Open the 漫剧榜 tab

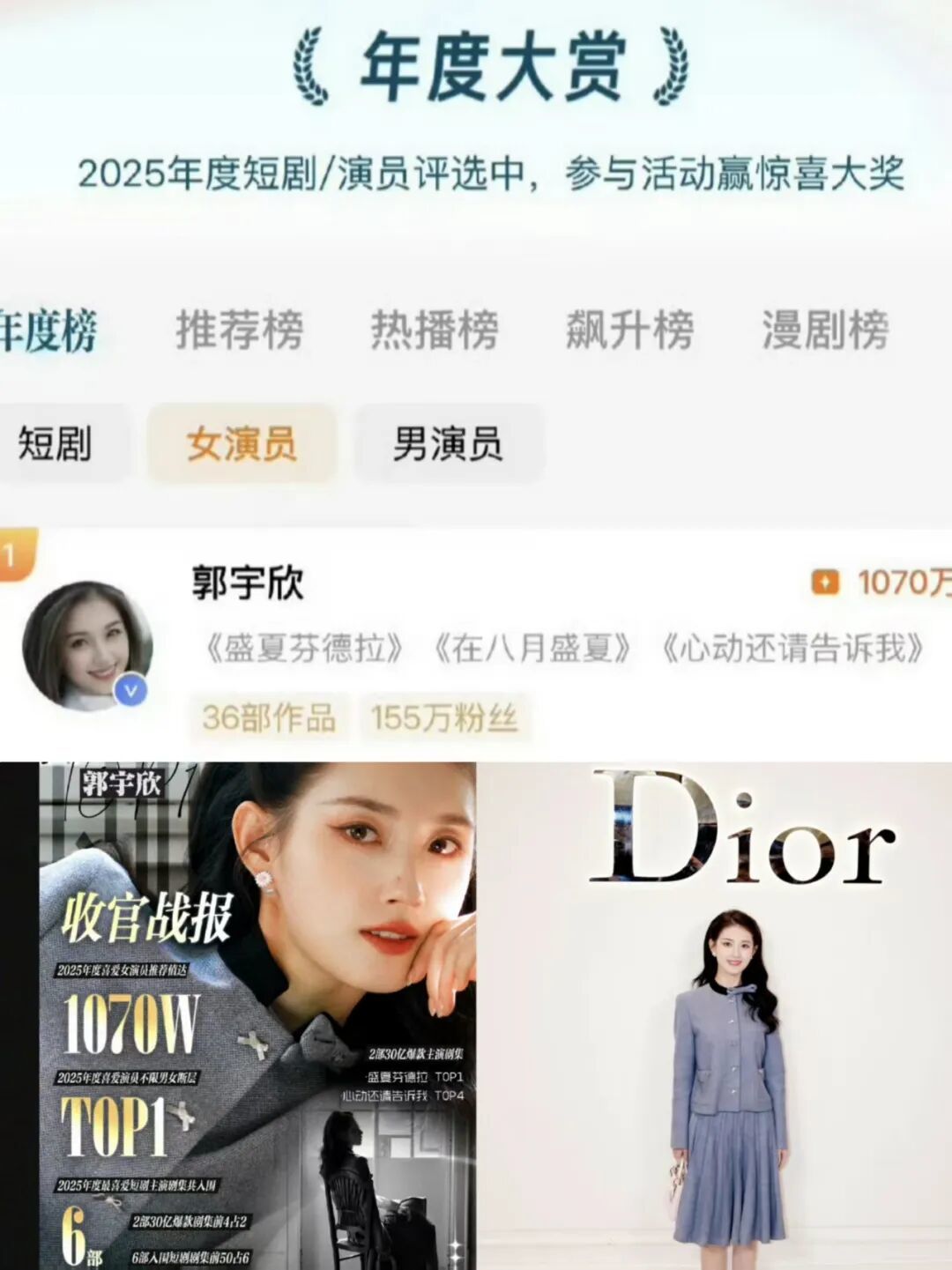(827, 332)
